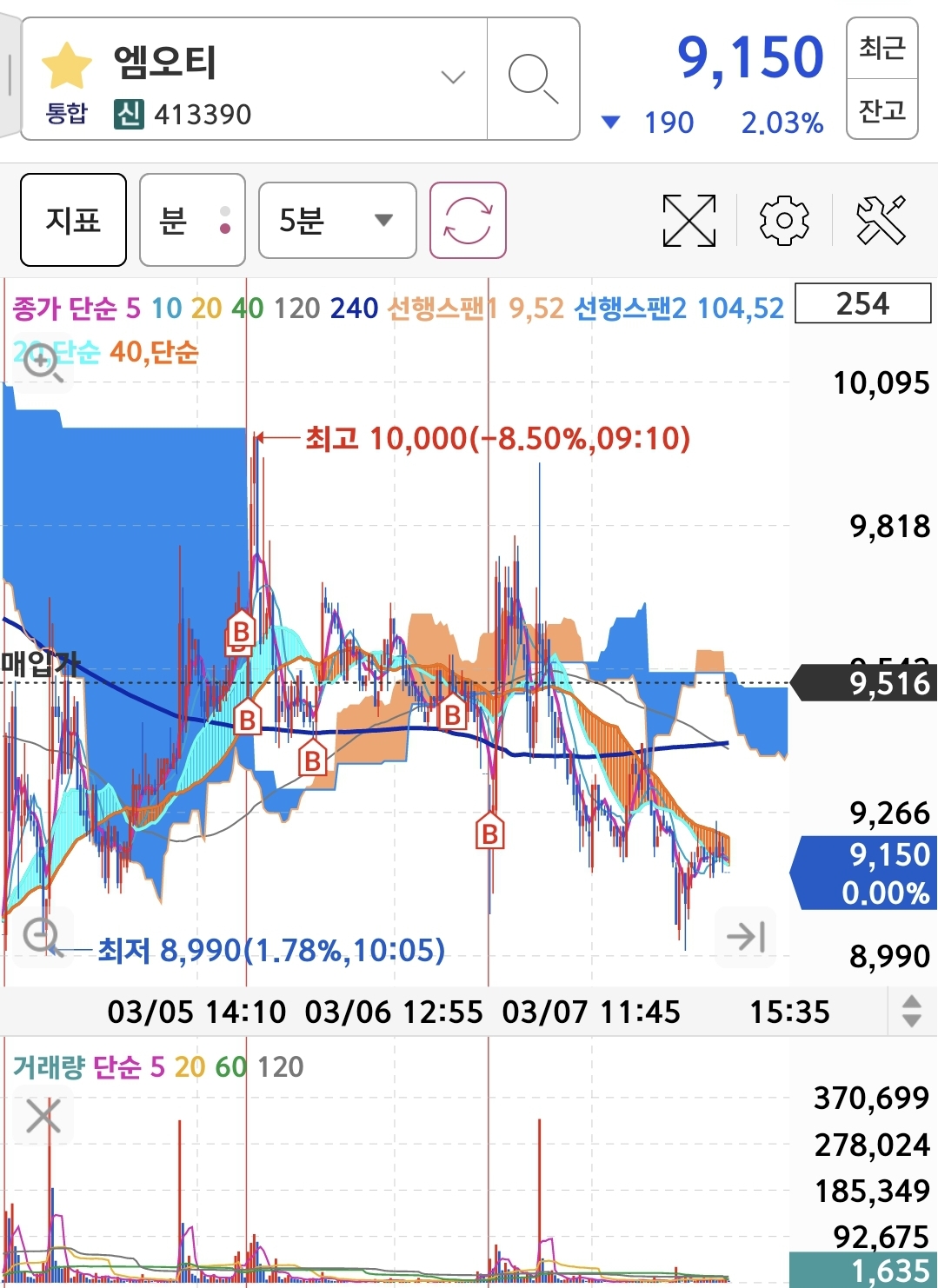
Task: Zoom in on the chart
Action: 43,362
